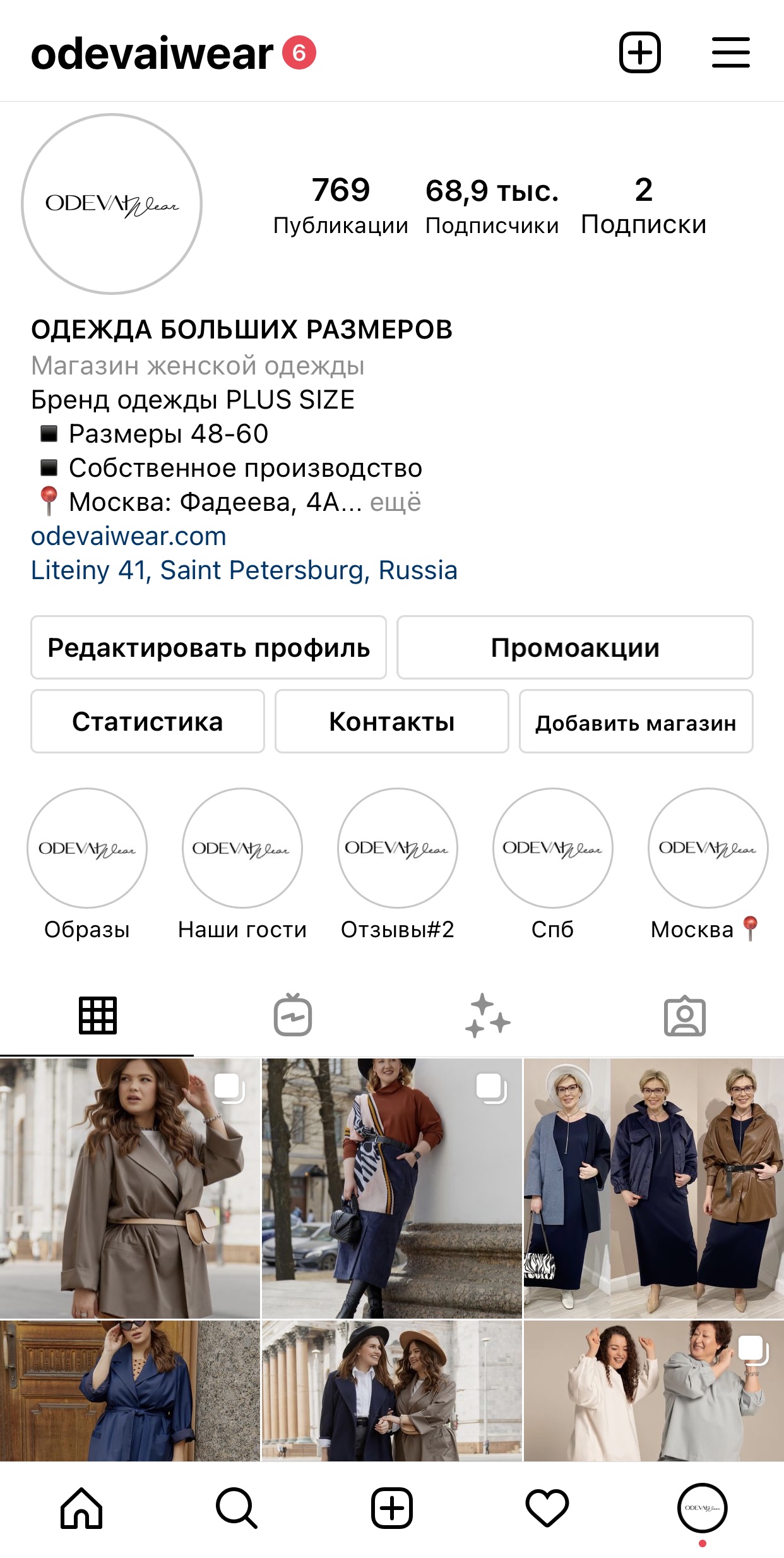This screenshot has width=784, height=1558.
Task: Open the Образы story highlight
Action: (87, 848)
